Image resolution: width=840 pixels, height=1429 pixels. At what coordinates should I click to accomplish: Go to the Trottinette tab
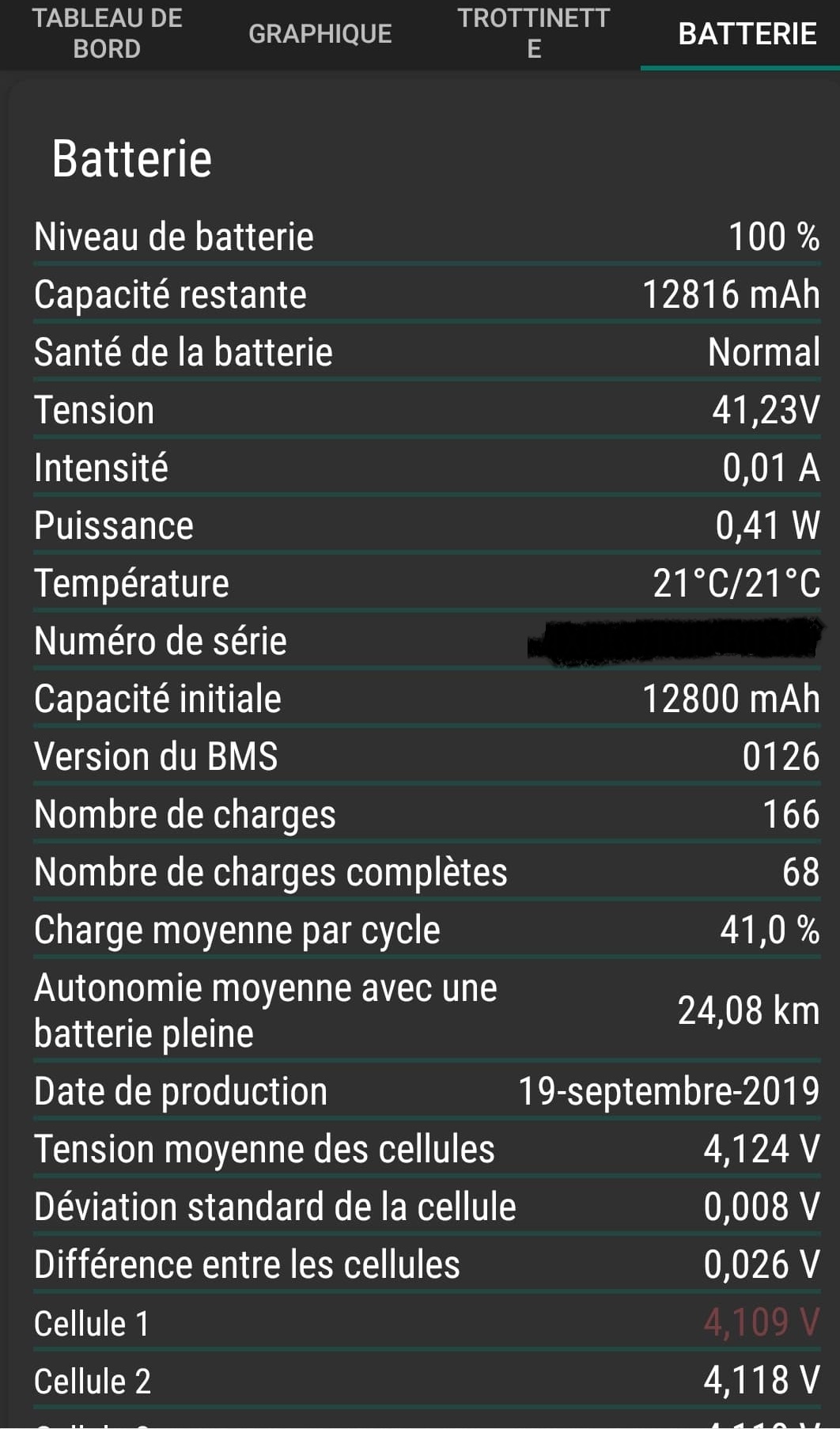pos(534,34)
